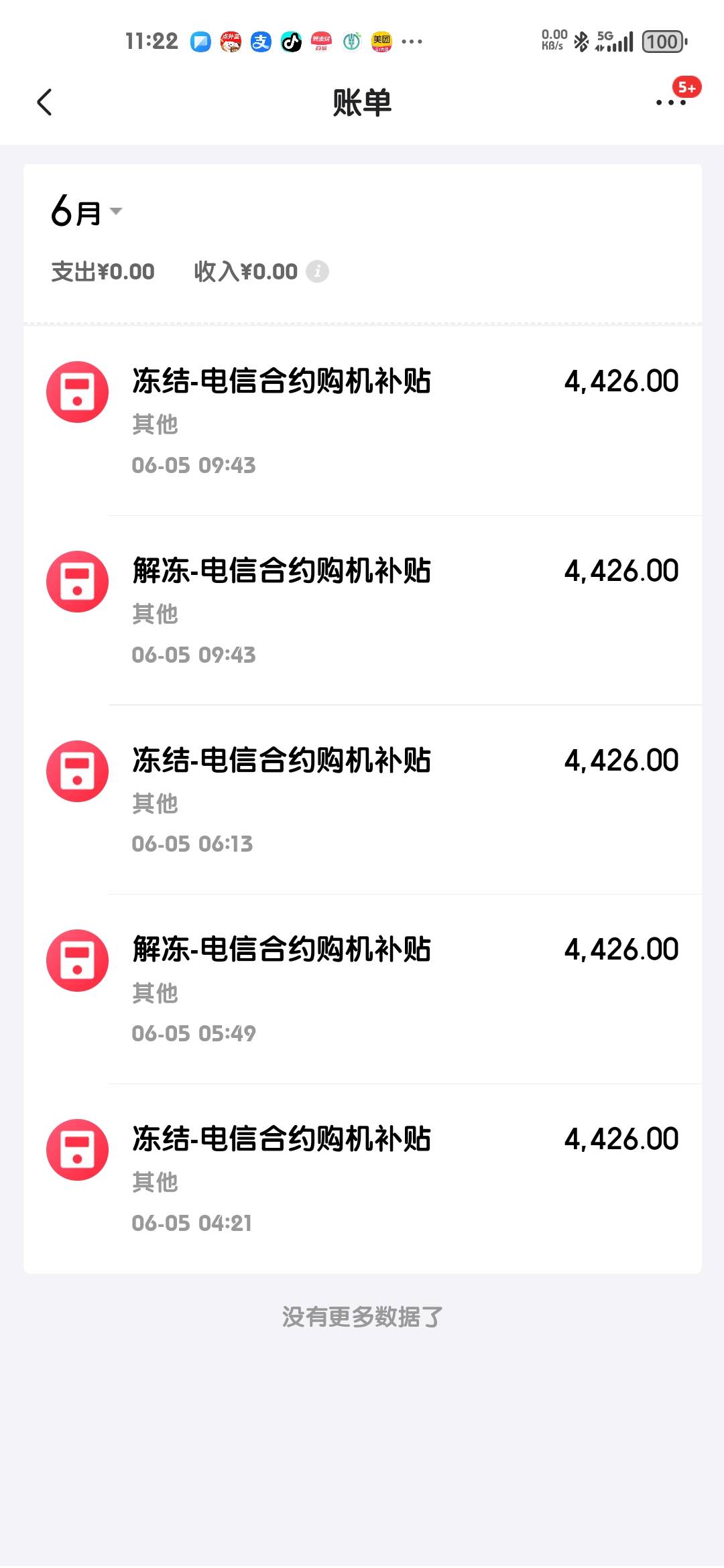View the 解冻 record from 06-05 05:49
Image resolution: width=724 pixels, height=1568 pixels.
point(363,989)
